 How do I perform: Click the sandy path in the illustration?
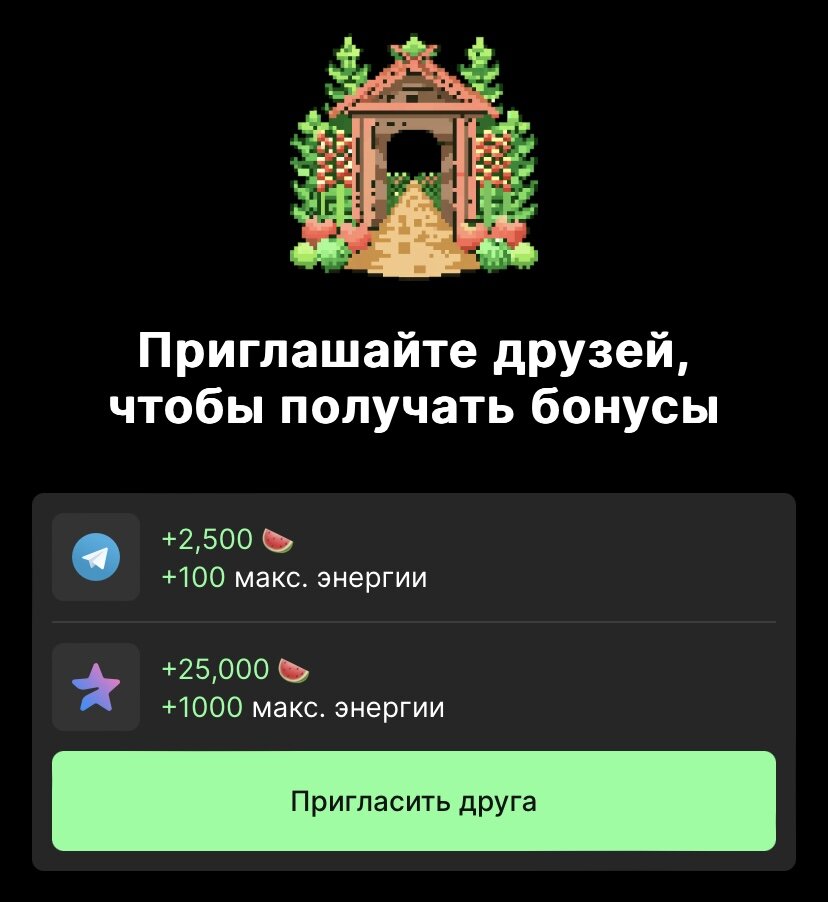tap(414, 235)
